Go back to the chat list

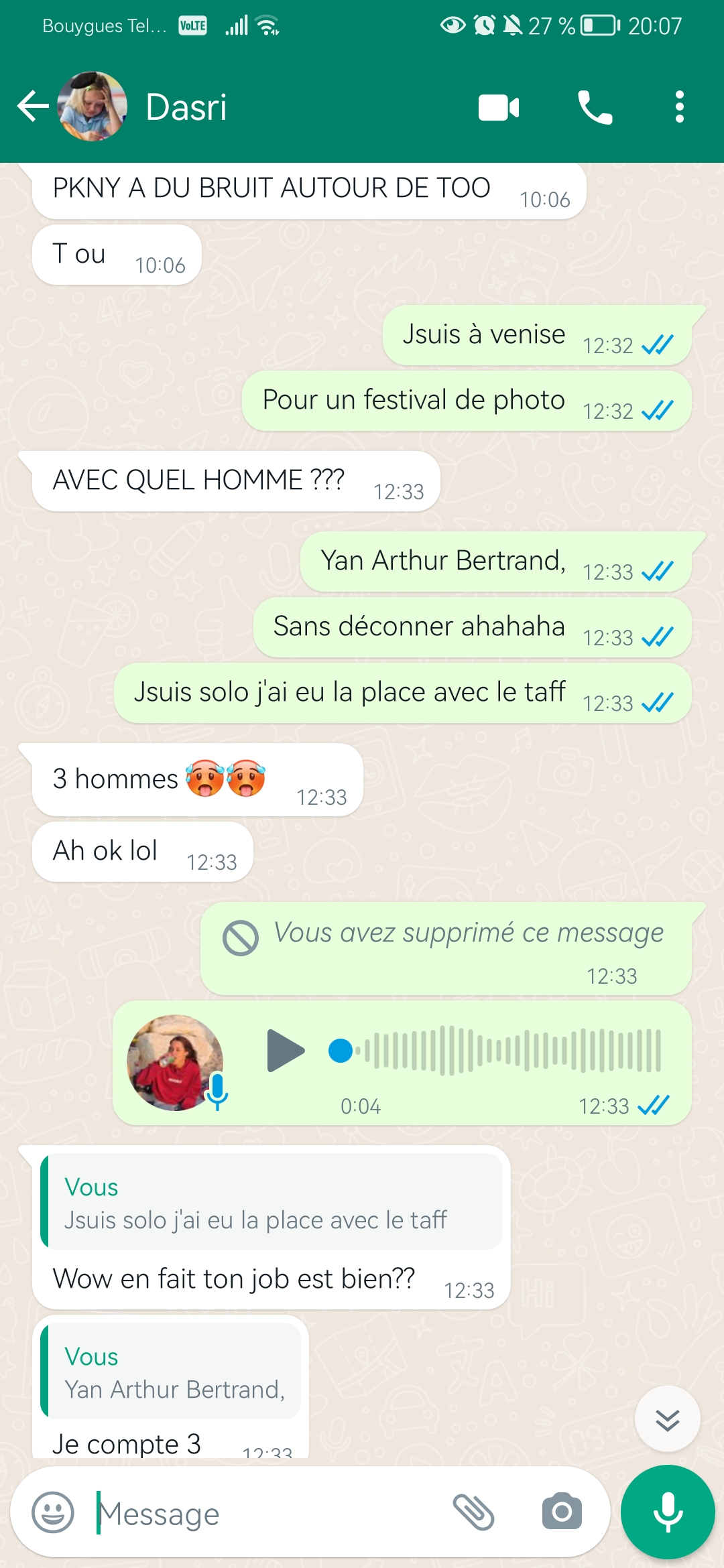(33, 107)
